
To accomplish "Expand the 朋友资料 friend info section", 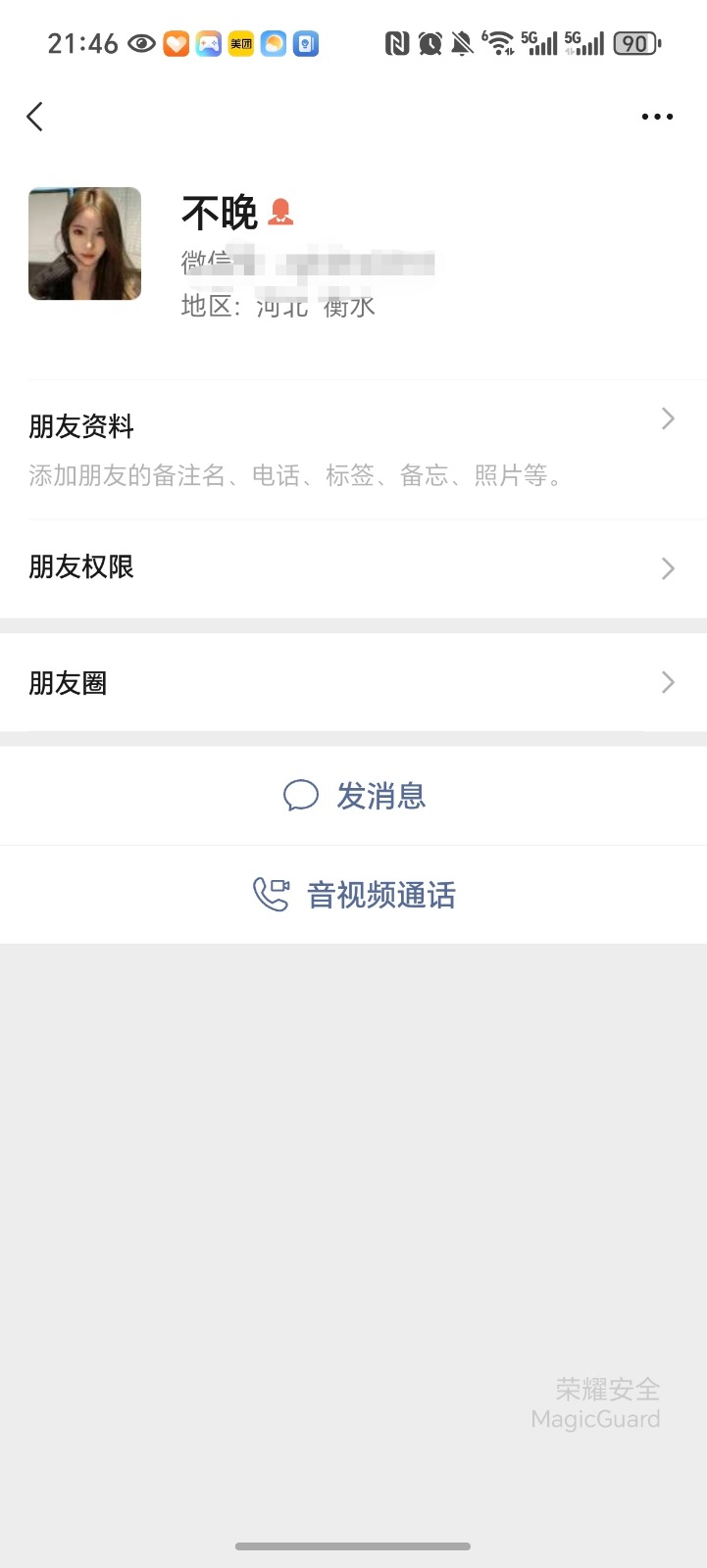I will pos(353,426).
